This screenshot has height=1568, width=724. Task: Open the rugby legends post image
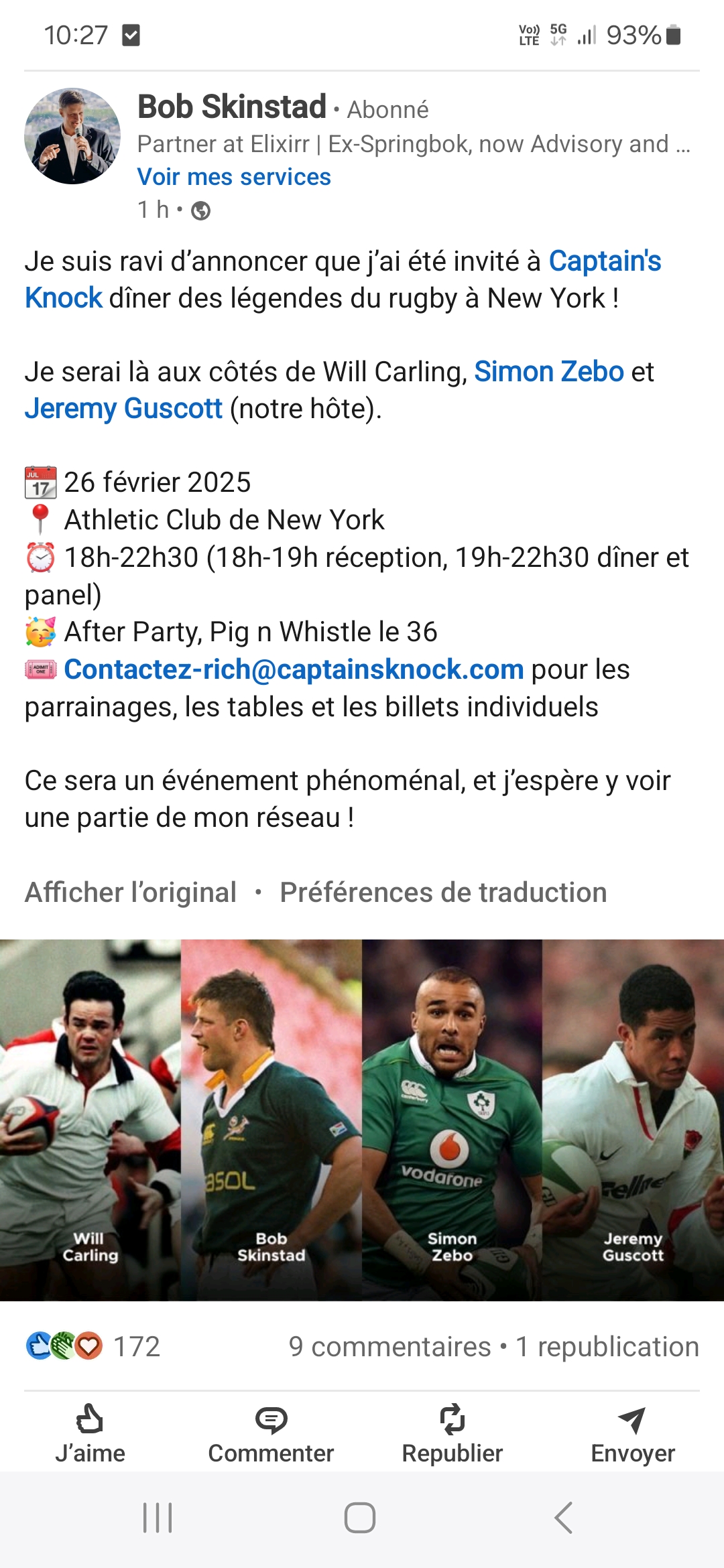click(362, 1119)
